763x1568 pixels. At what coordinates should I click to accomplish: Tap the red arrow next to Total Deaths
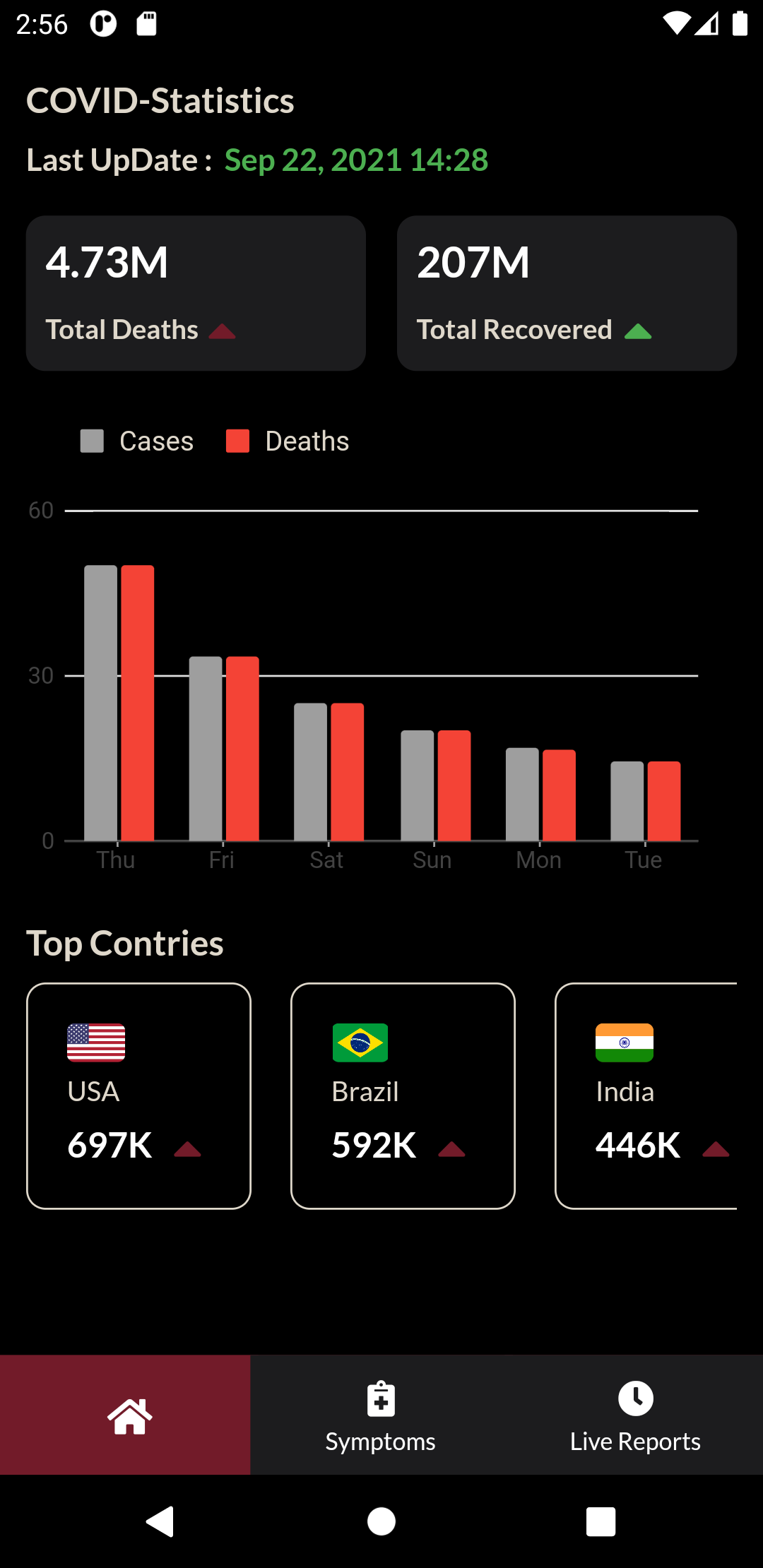pyautogui.click(x=223, y=329)
